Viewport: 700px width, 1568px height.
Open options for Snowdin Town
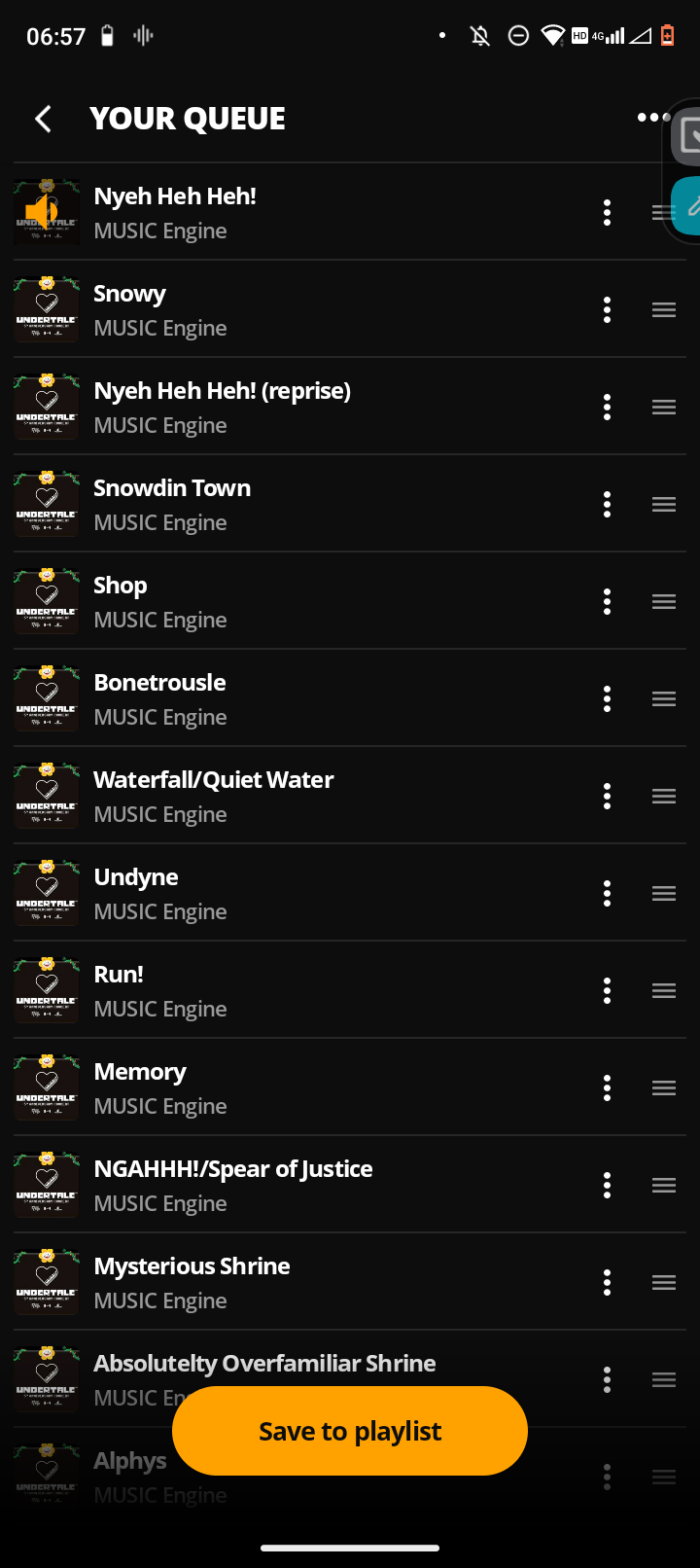click(607, 504)
